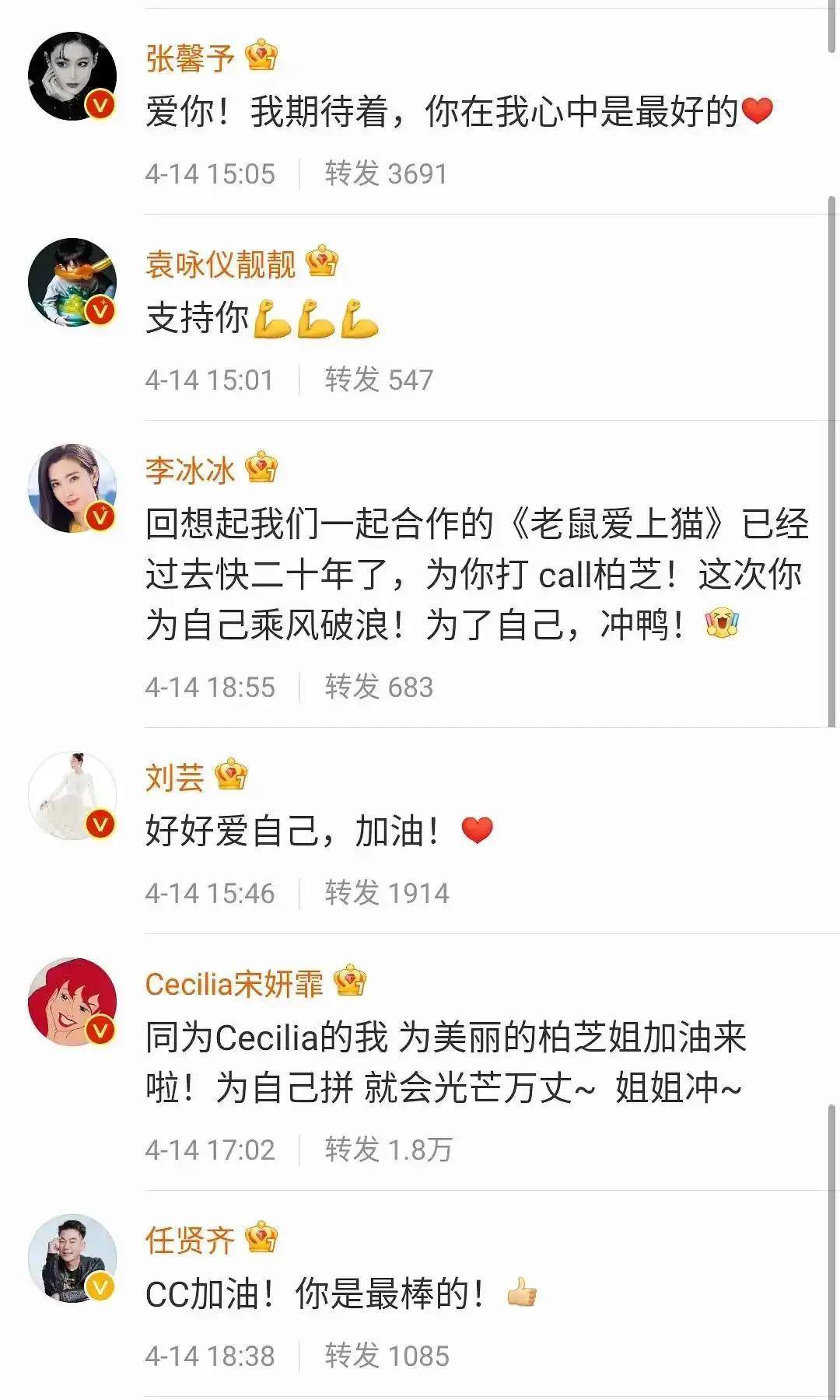
Task: View 转发 3691 under 张馨予's post
Action: tap(386, 173)
